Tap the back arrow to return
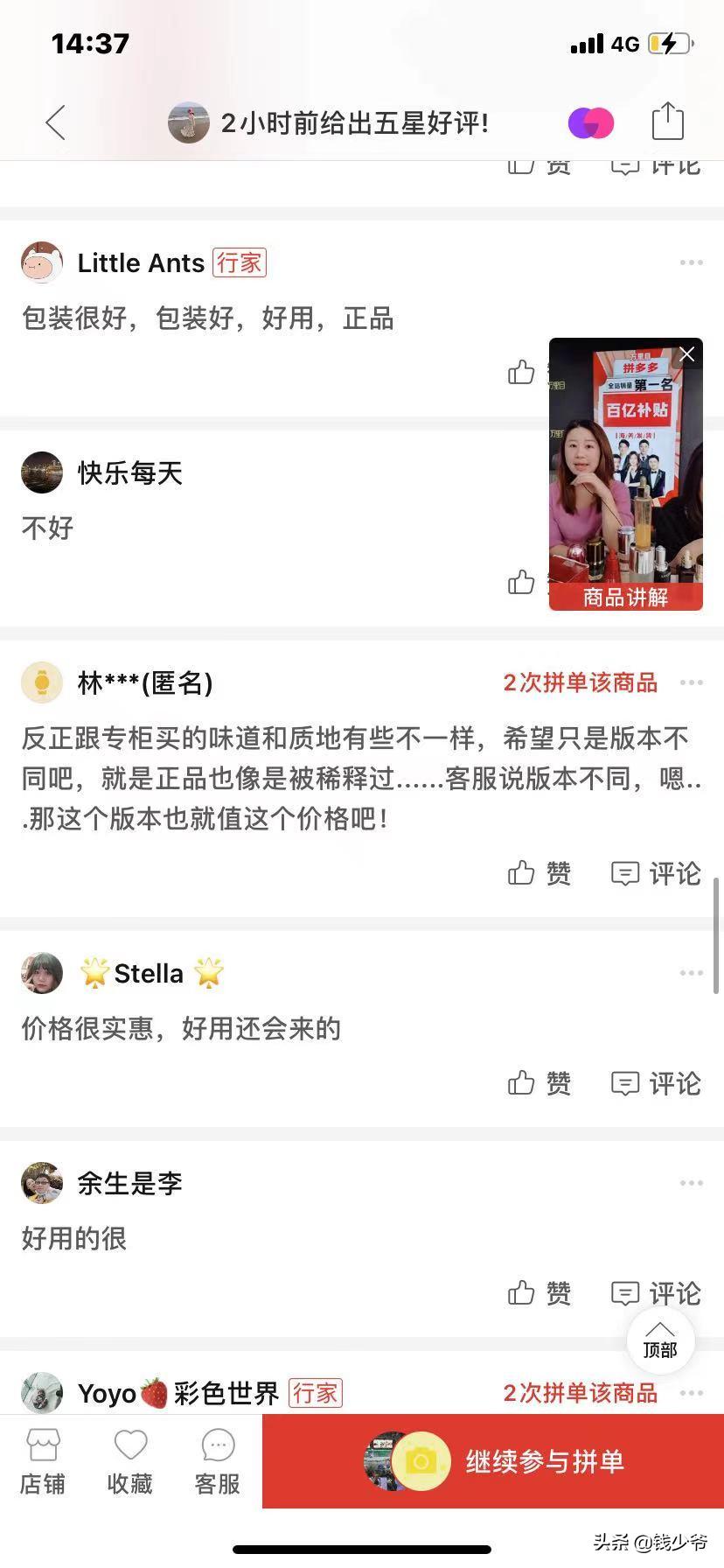The image size is (724, 1568). [x=54, y=122]
